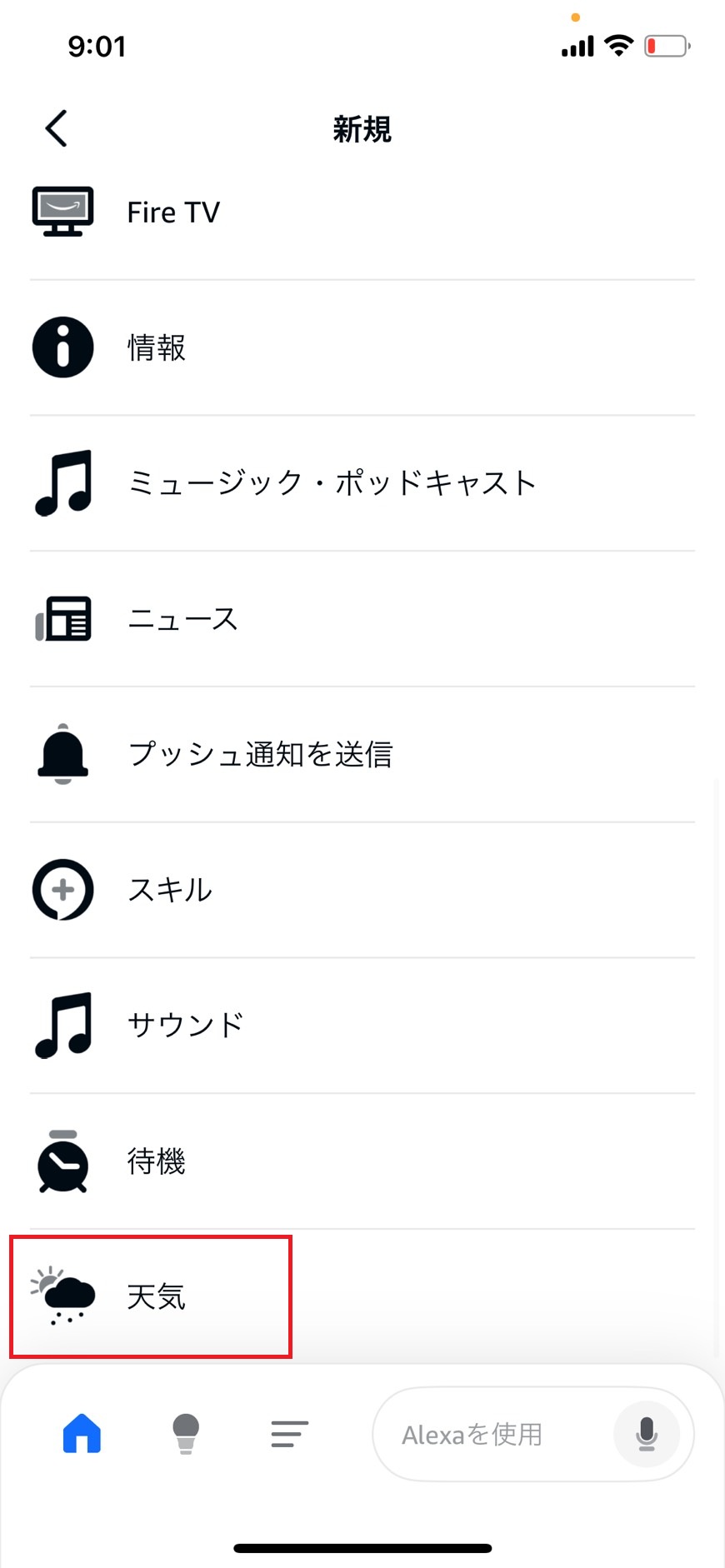
Task: Tap the 天気 weather icon
Action: pyautogui.click(x=61, y=1296)
